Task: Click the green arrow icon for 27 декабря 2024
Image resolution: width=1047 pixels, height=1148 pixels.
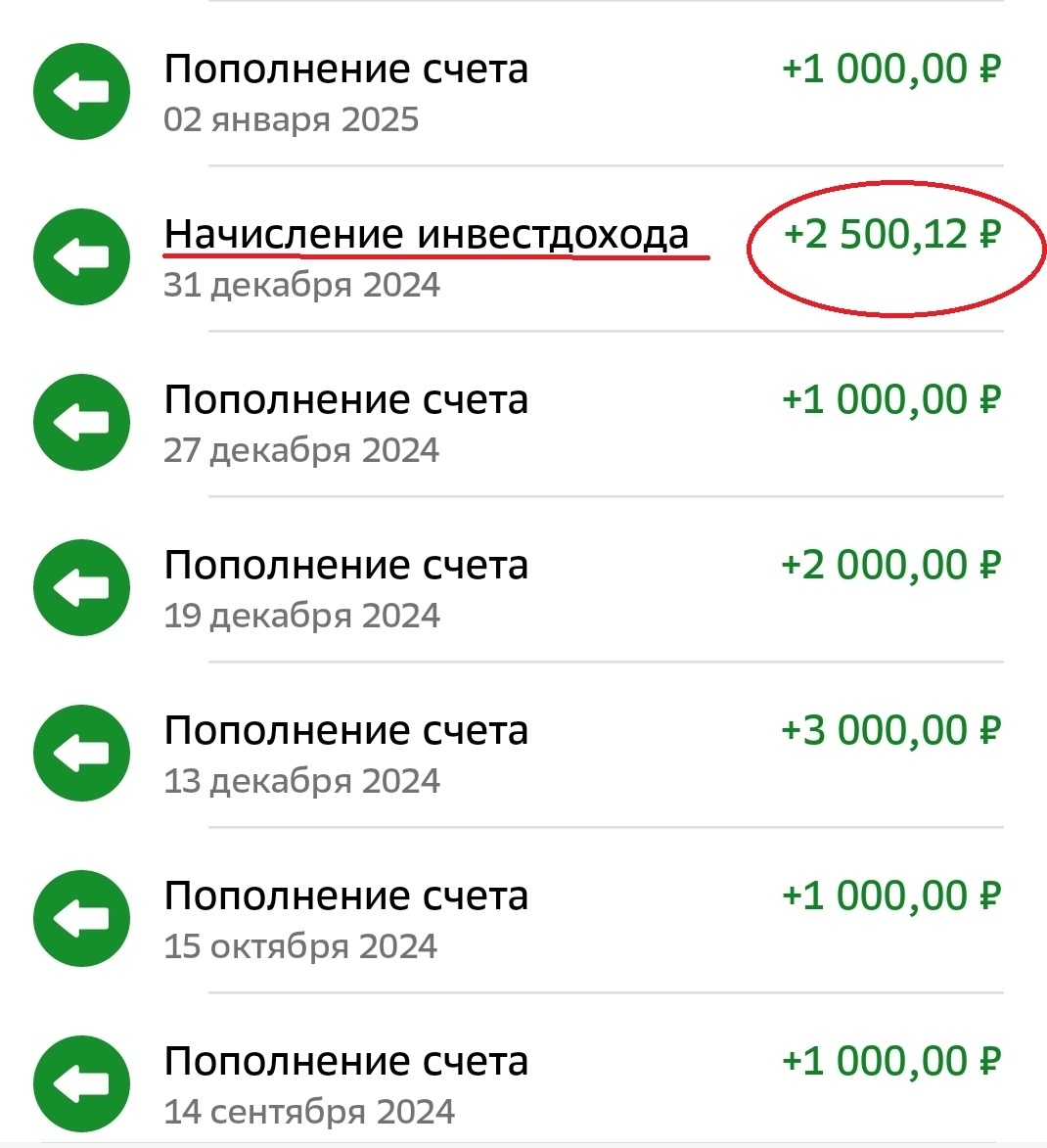Action: [x=81, y=422]
